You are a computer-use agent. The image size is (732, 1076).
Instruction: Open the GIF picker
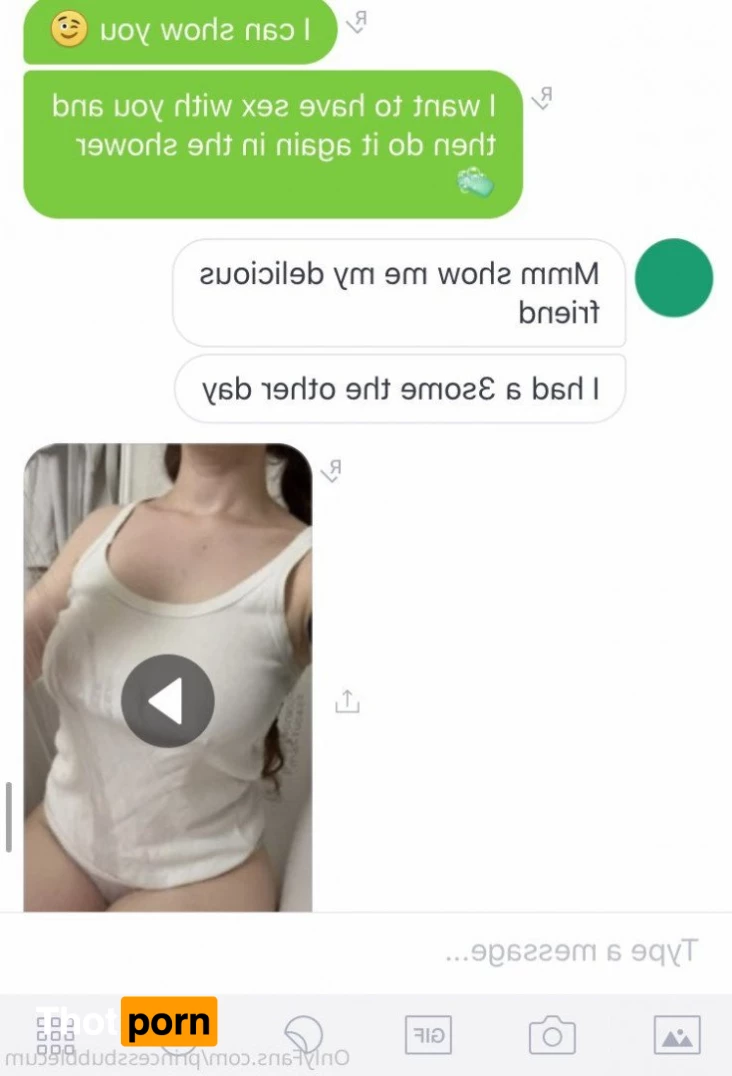(x=428, y=1034)
